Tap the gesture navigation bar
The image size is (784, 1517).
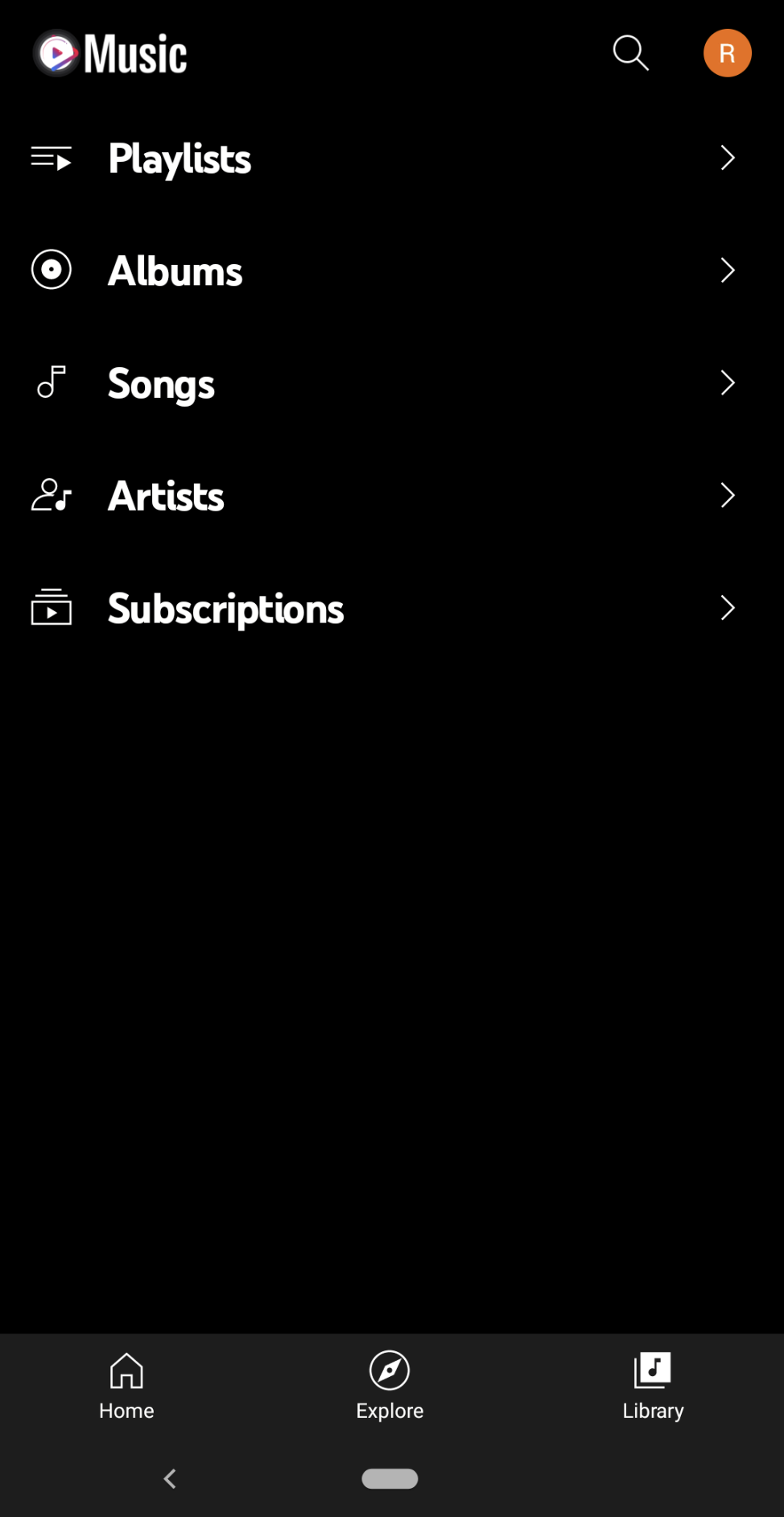tap(390, 1478)
